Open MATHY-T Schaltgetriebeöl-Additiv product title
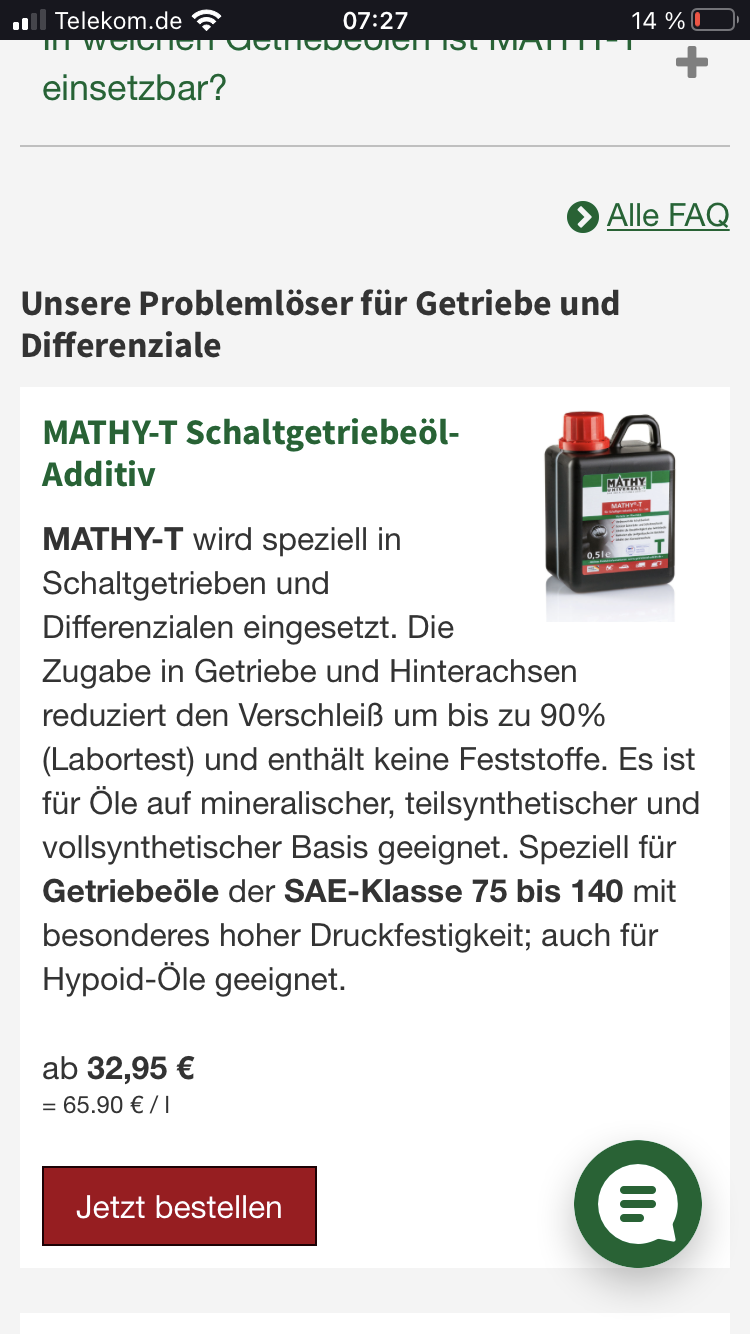The image size is (750, 1334). coord(250,453)
